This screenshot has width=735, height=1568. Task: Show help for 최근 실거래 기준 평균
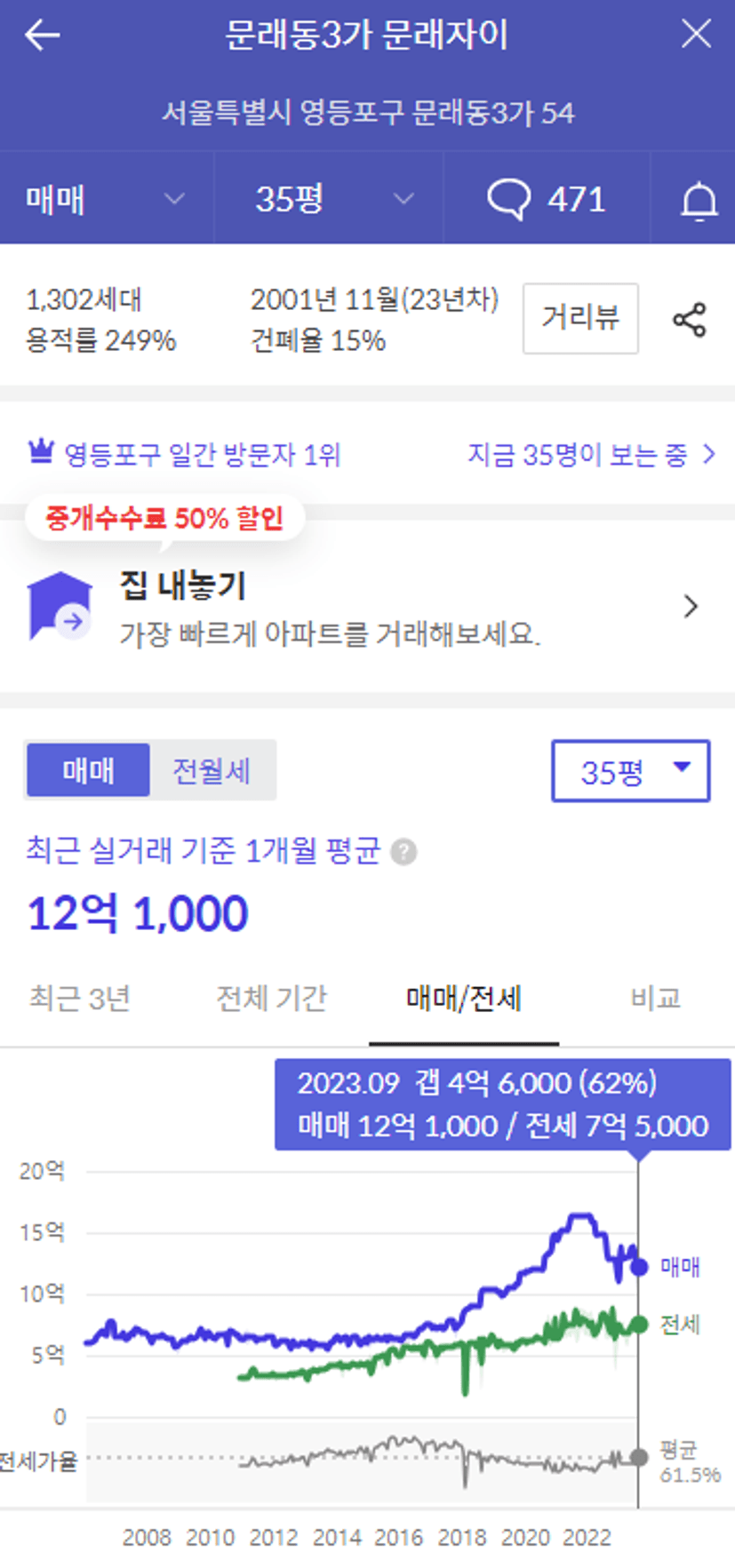(x=403, y=853)
